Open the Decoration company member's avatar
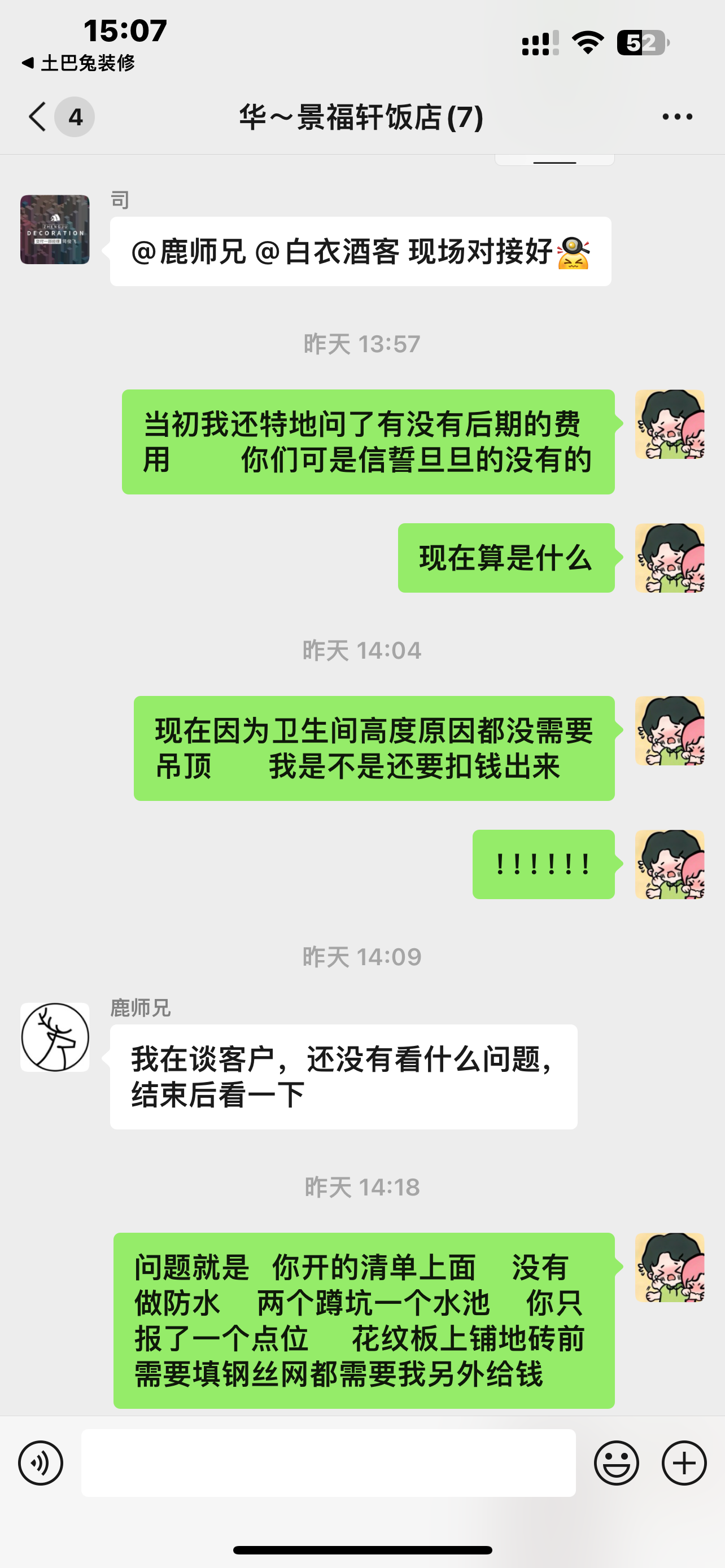725x1568 pixels. 55,230
